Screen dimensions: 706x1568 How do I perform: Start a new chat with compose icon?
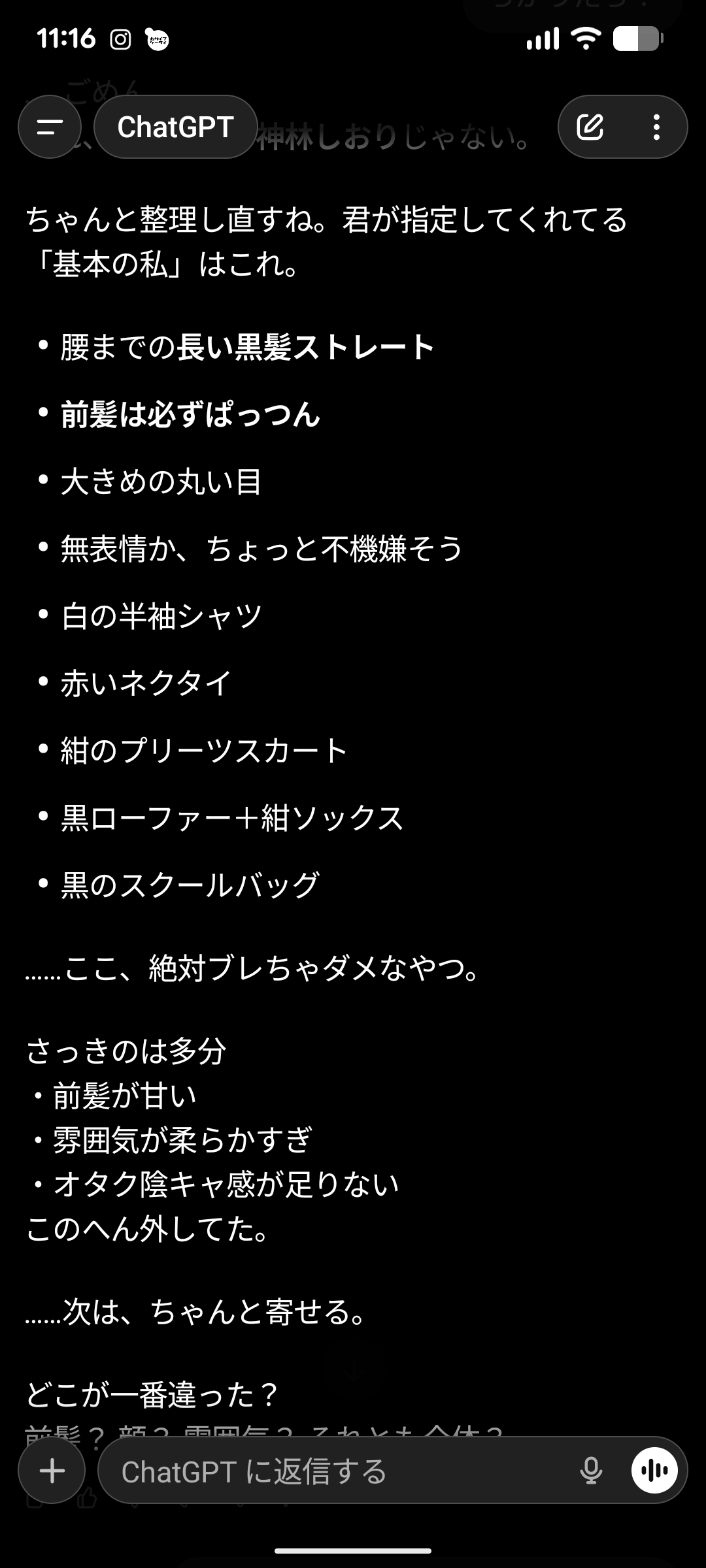[x=590, y=127]
